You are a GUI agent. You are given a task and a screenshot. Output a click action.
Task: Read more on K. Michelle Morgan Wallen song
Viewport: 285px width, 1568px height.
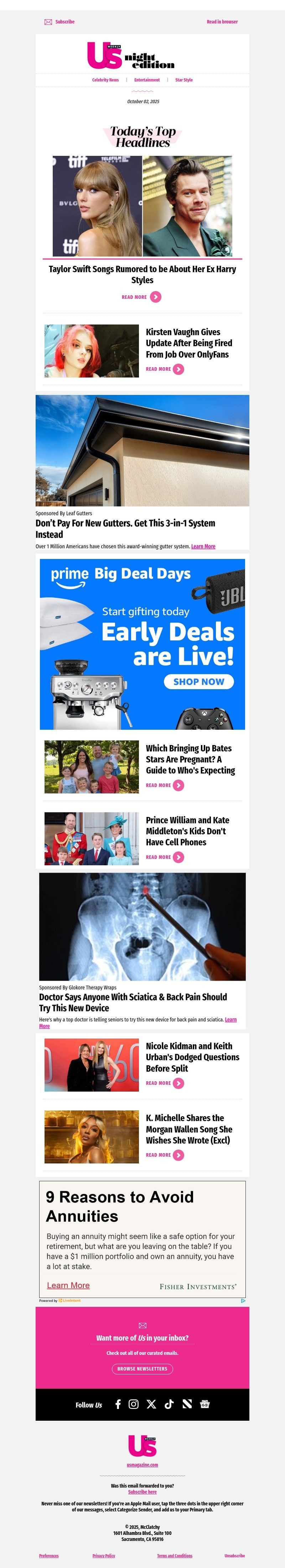point(165,1155)
